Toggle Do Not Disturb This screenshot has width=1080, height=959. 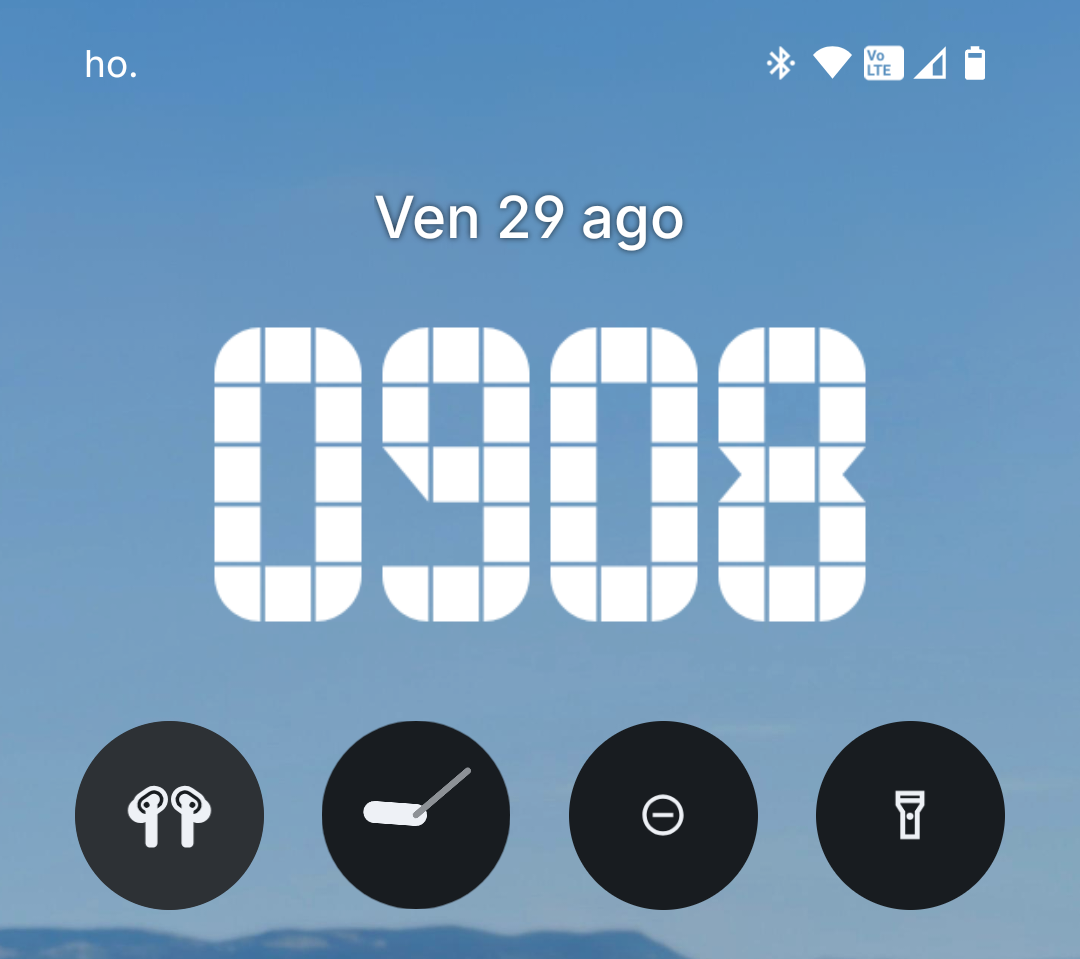(x=663, y=815)
